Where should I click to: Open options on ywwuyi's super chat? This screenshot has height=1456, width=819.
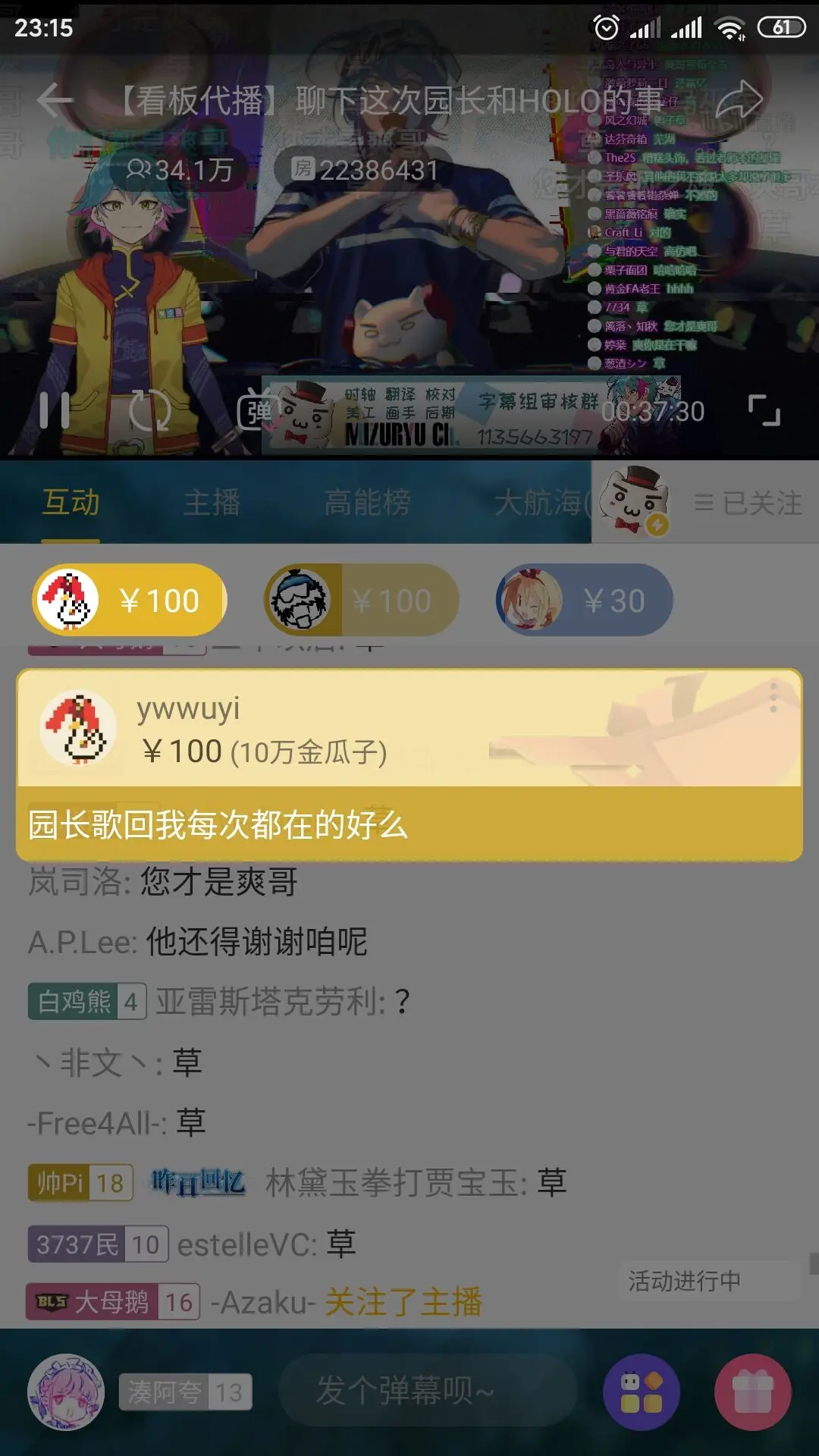tap(773, 697)
